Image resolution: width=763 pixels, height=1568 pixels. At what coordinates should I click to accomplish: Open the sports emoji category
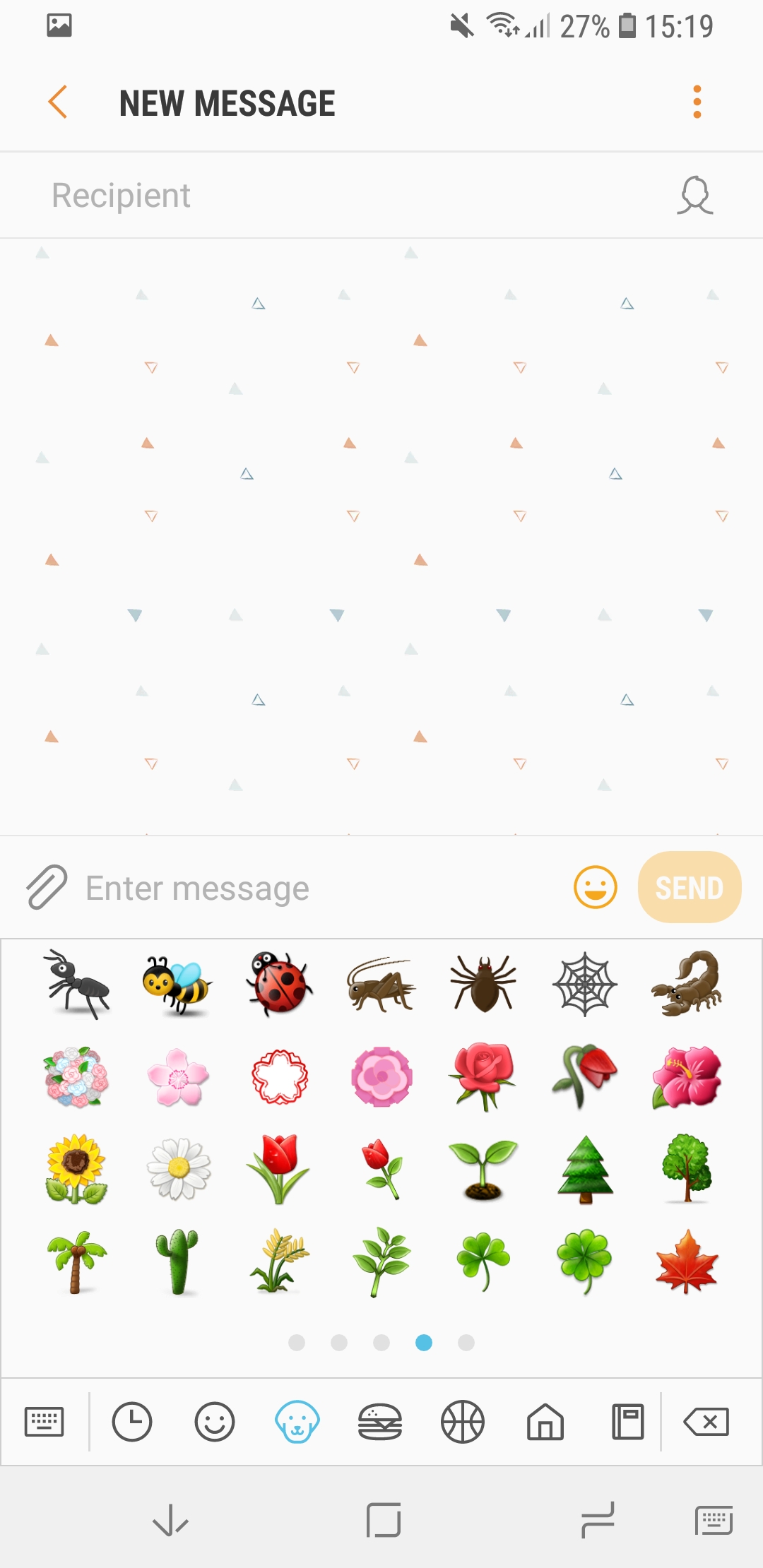pos(462,1421)
